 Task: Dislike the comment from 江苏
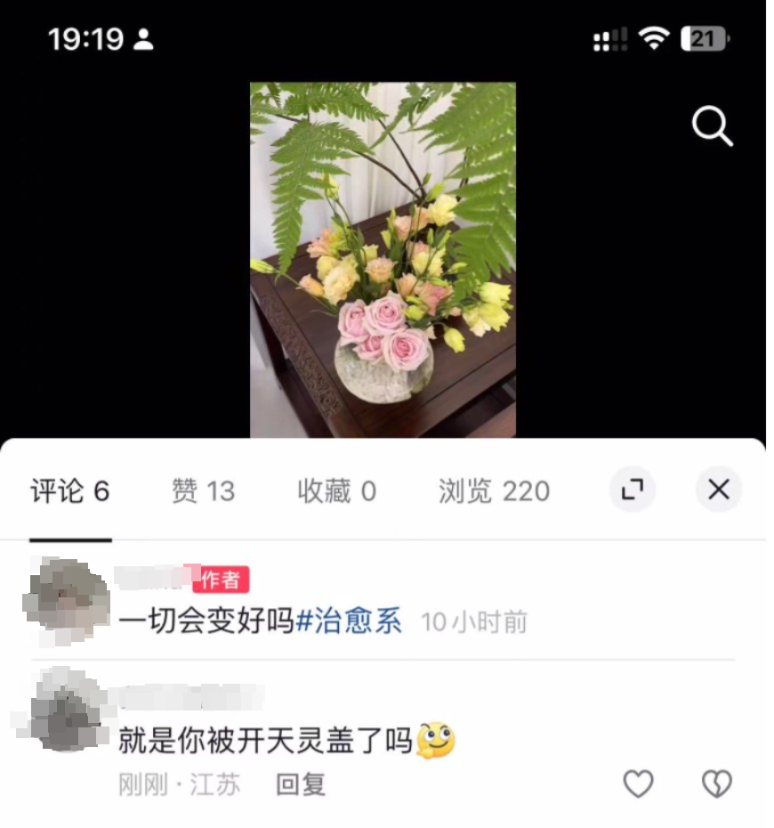716,785
